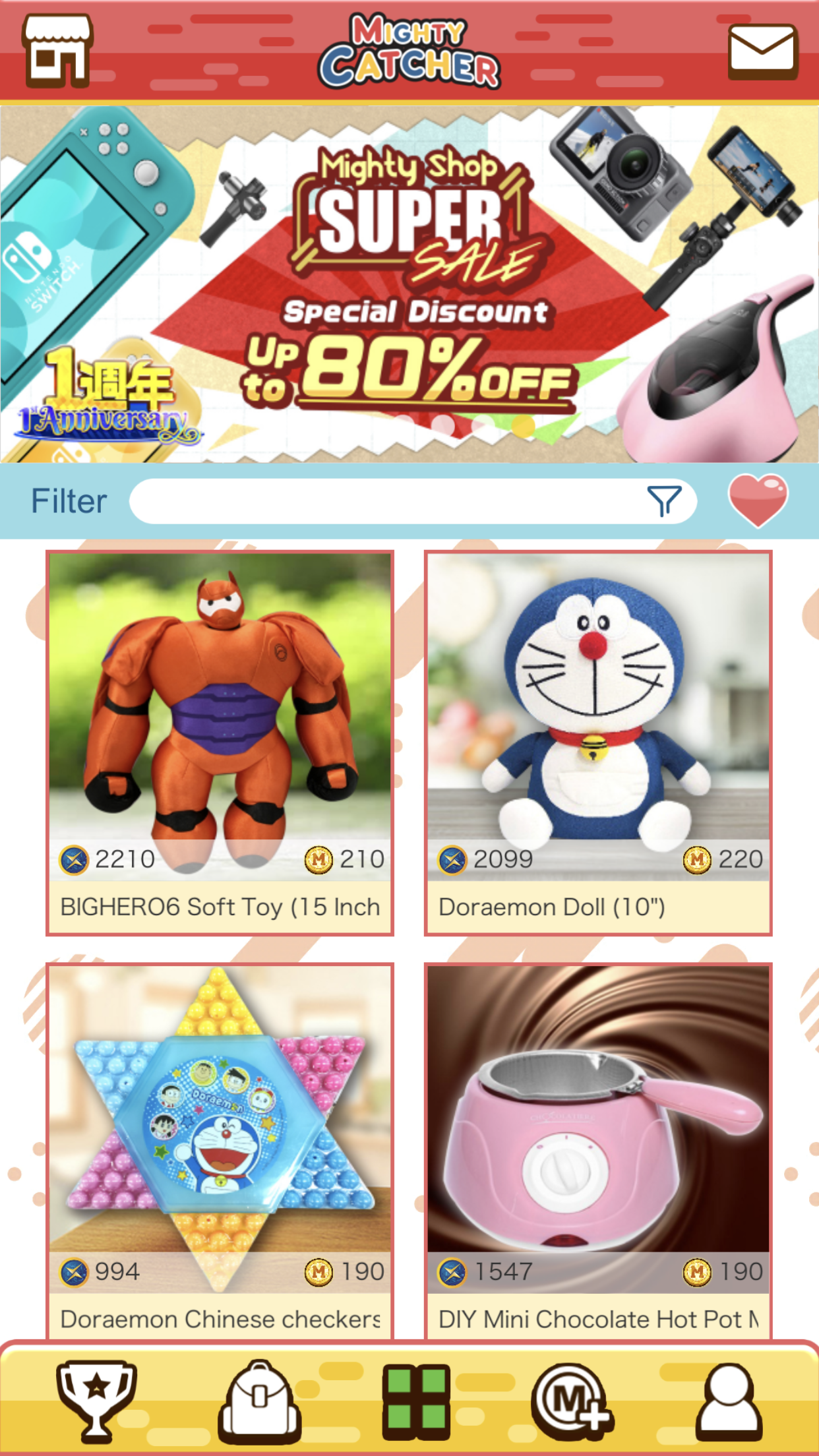819x1456 pixels.
Task: Open the coin top-up tab
Action: 571,1401
